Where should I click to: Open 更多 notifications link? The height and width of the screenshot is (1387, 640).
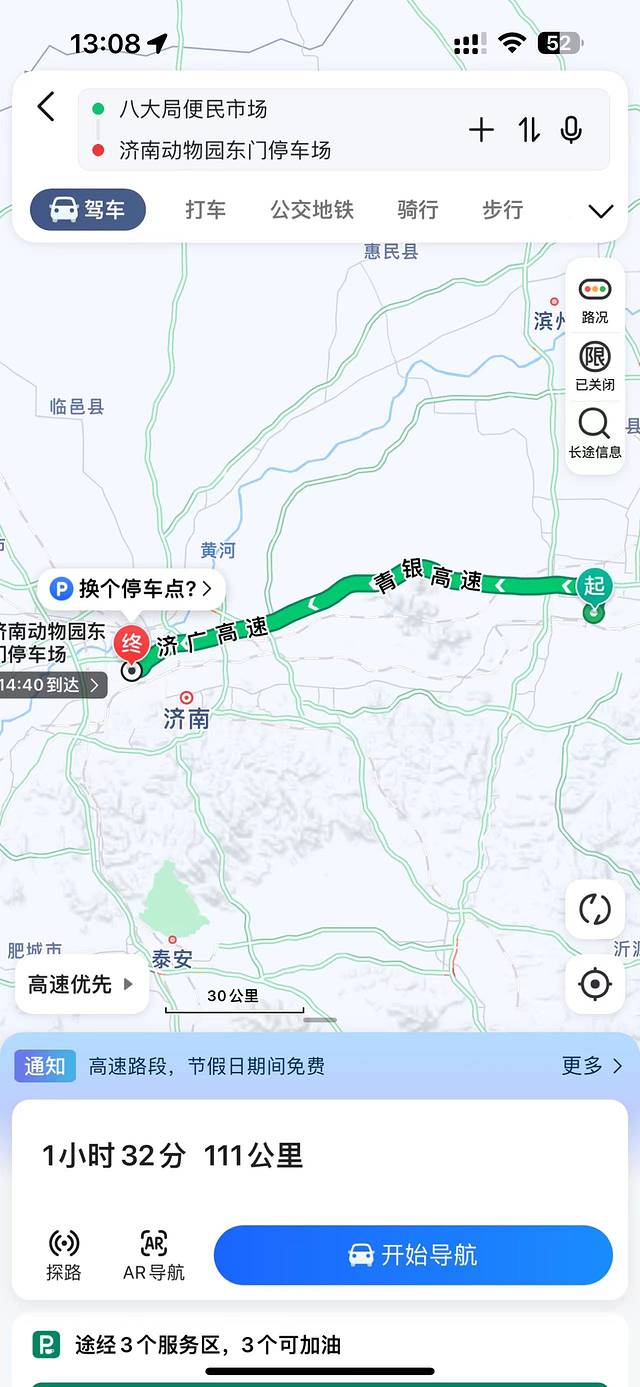click(x=591, y=1066)
